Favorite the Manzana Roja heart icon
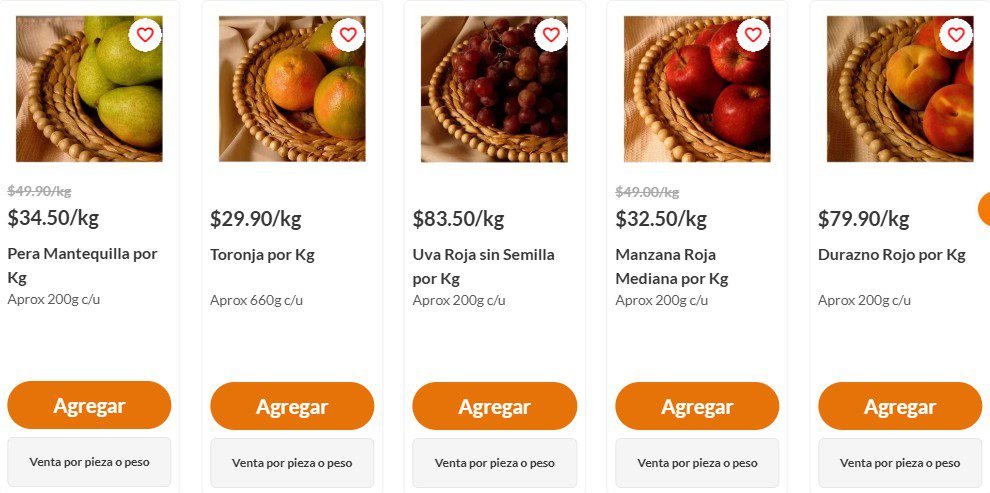Image resolution: width=990 pixels, height=493 pixels. (x=753, y=35)
